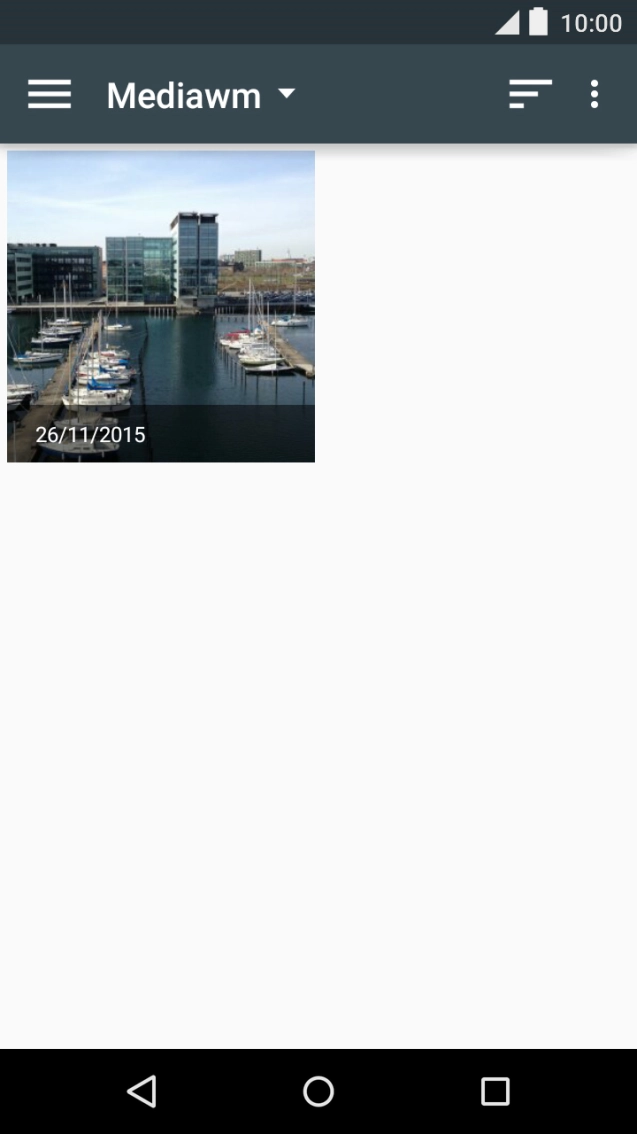Open the hamburger navigation drawer
This screenshot has width=637, height=1134.
49,95
